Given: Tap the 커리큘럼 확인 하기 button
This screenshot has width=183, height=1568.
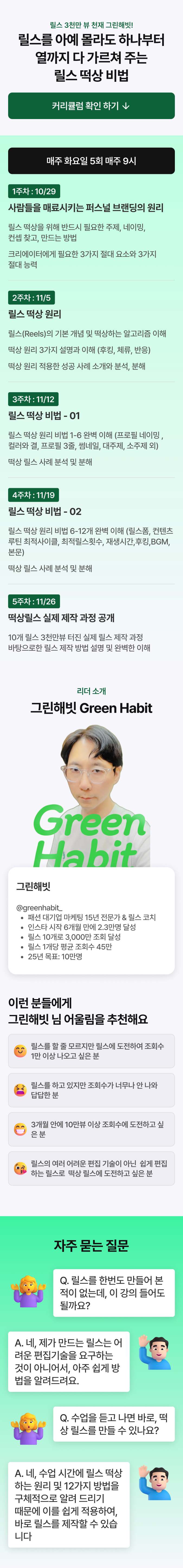Looking at the screenshot, I should [x=91, y=106].
